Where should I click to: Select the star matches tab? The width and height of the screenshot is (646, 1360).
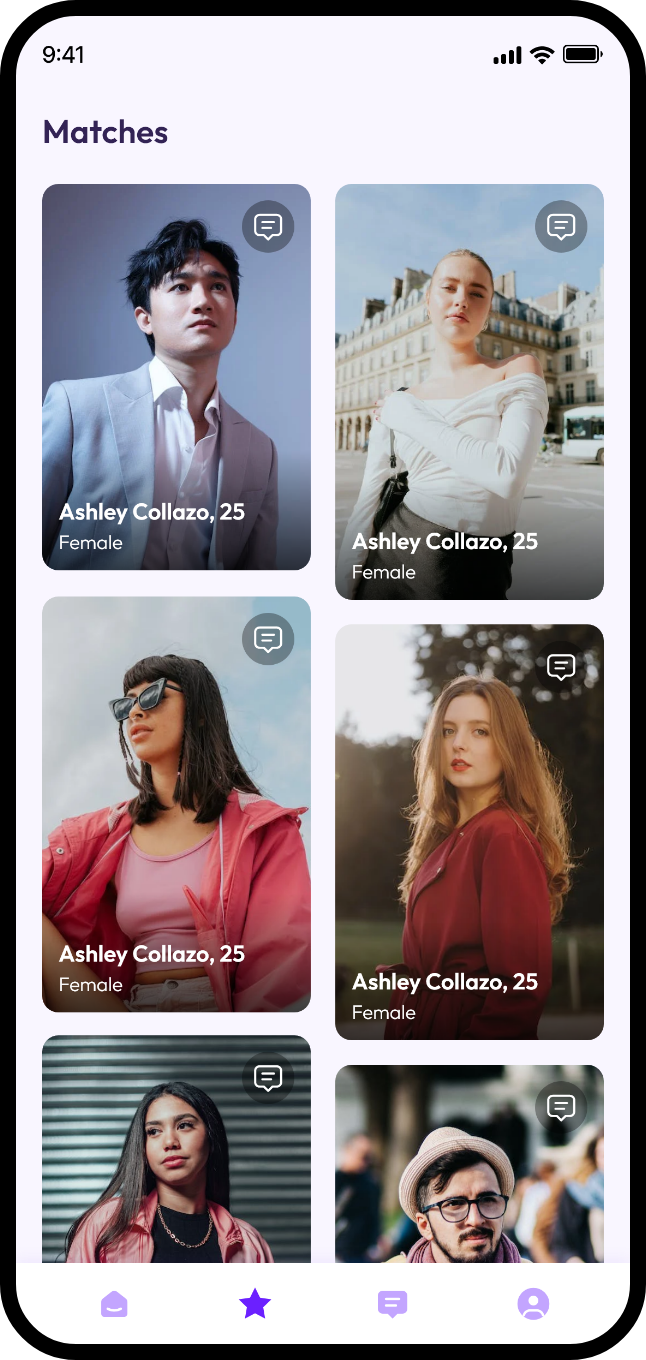pyautogui.click(x=255, y=1304)
